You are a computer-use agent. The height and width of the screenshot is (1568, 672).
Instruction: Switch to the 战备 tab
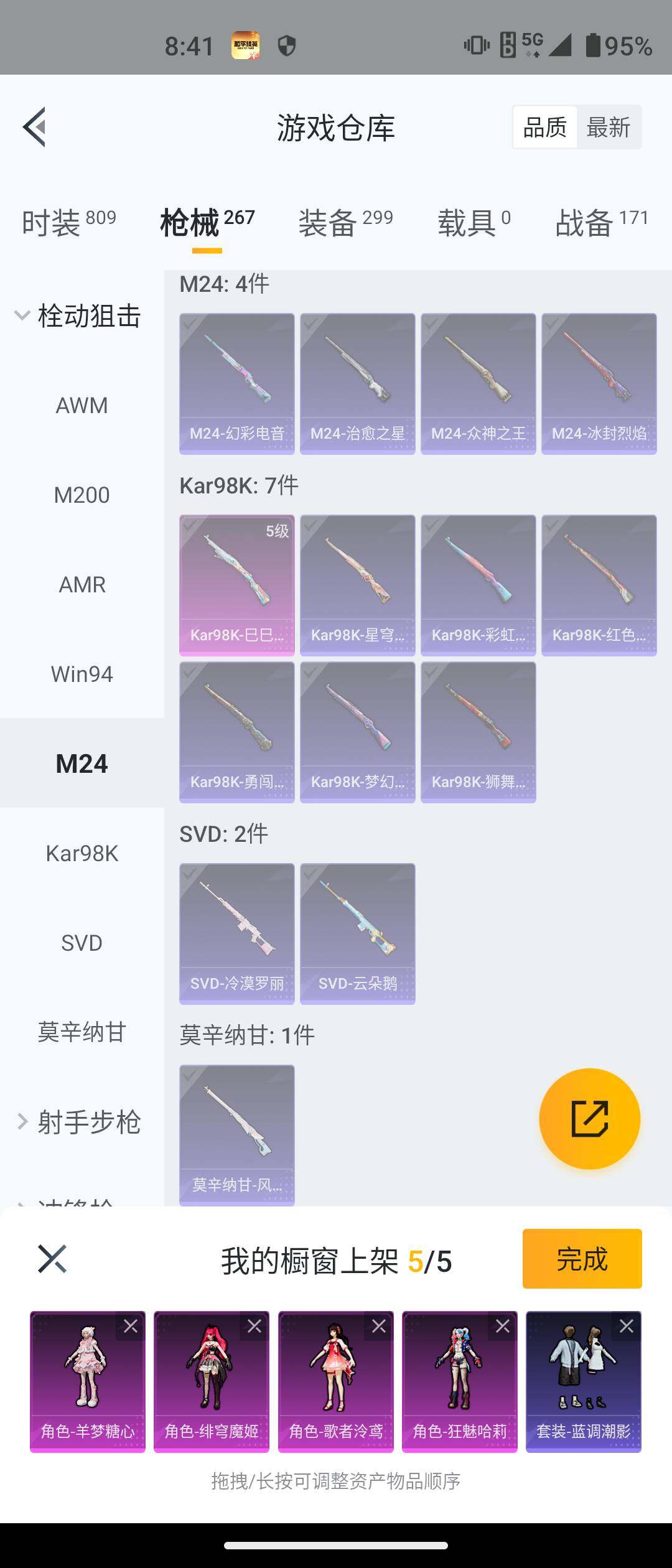click(x=601, y=223)
